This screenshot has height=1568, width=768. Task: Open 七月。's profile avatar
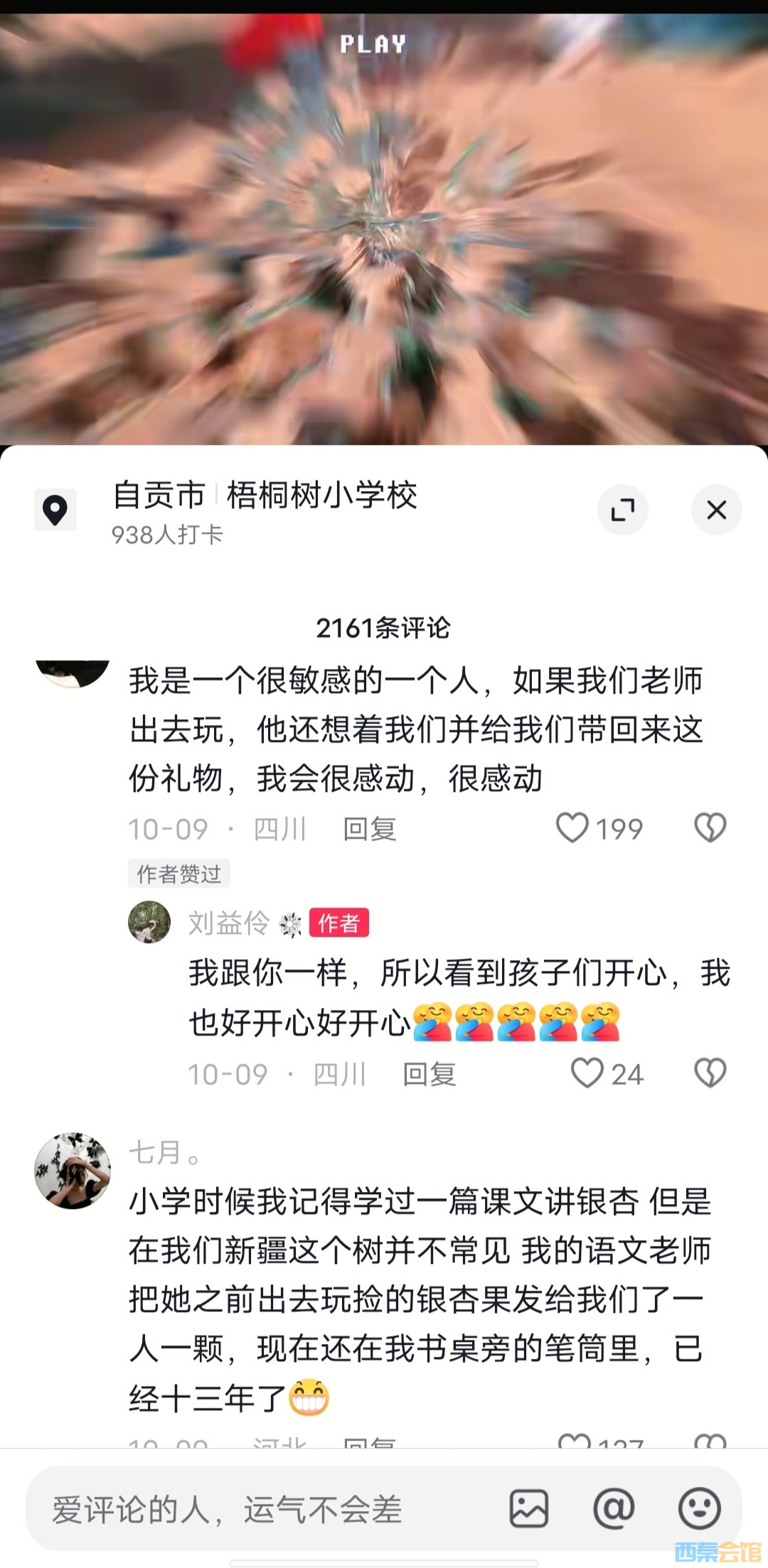73,1170
